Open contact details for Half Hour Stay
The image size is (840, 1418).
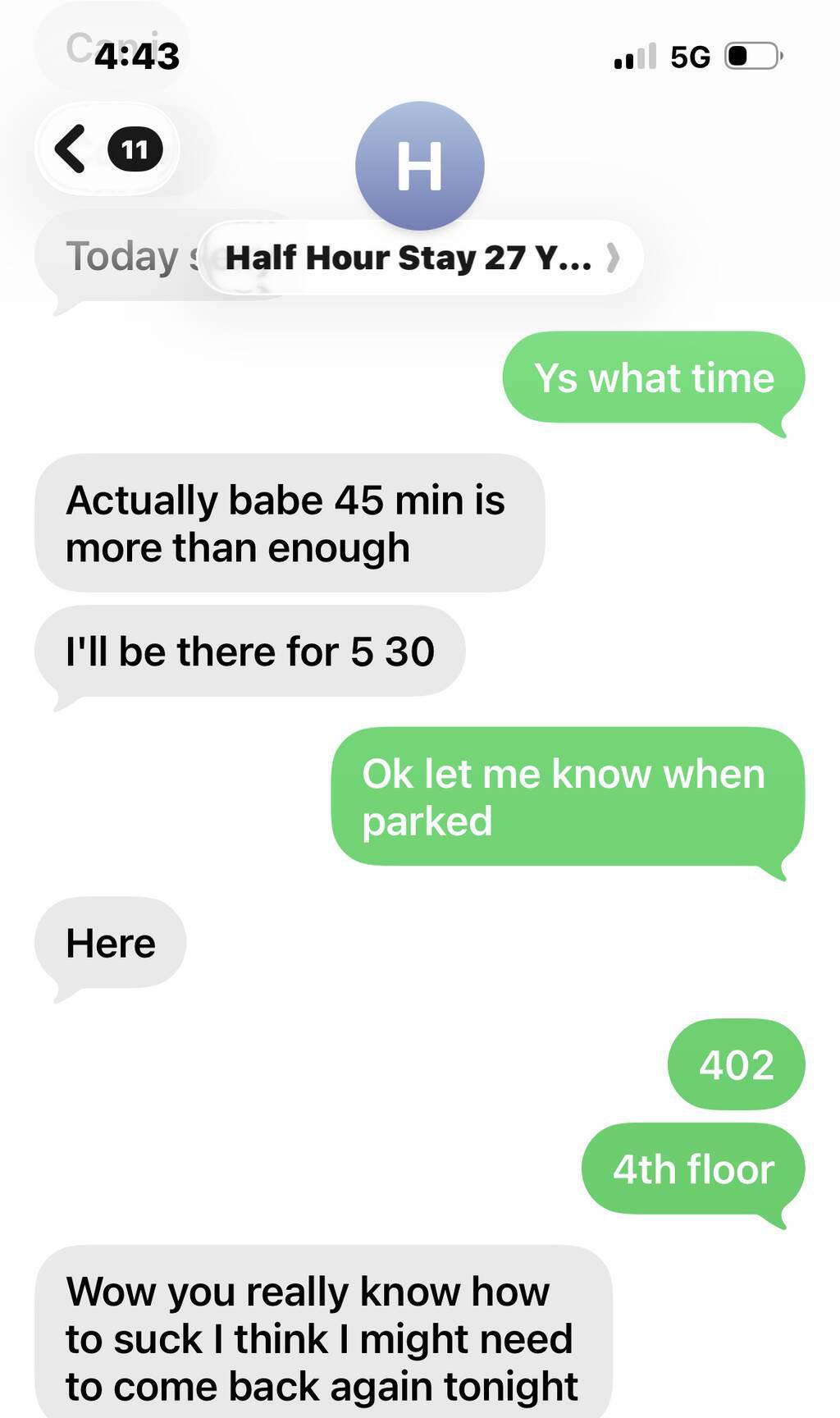point(420,258)
